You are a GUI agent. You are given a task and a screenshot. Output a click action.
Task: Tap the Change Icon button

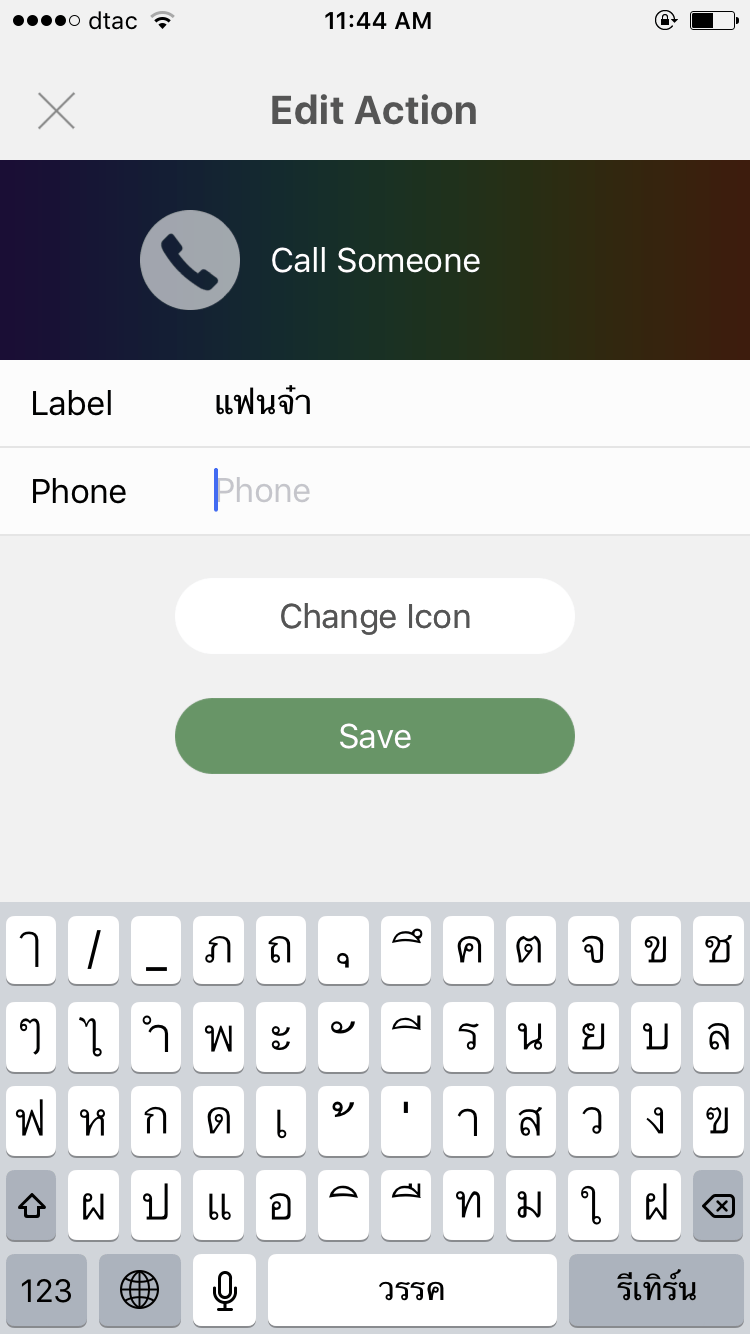click(x=375, y=616)
